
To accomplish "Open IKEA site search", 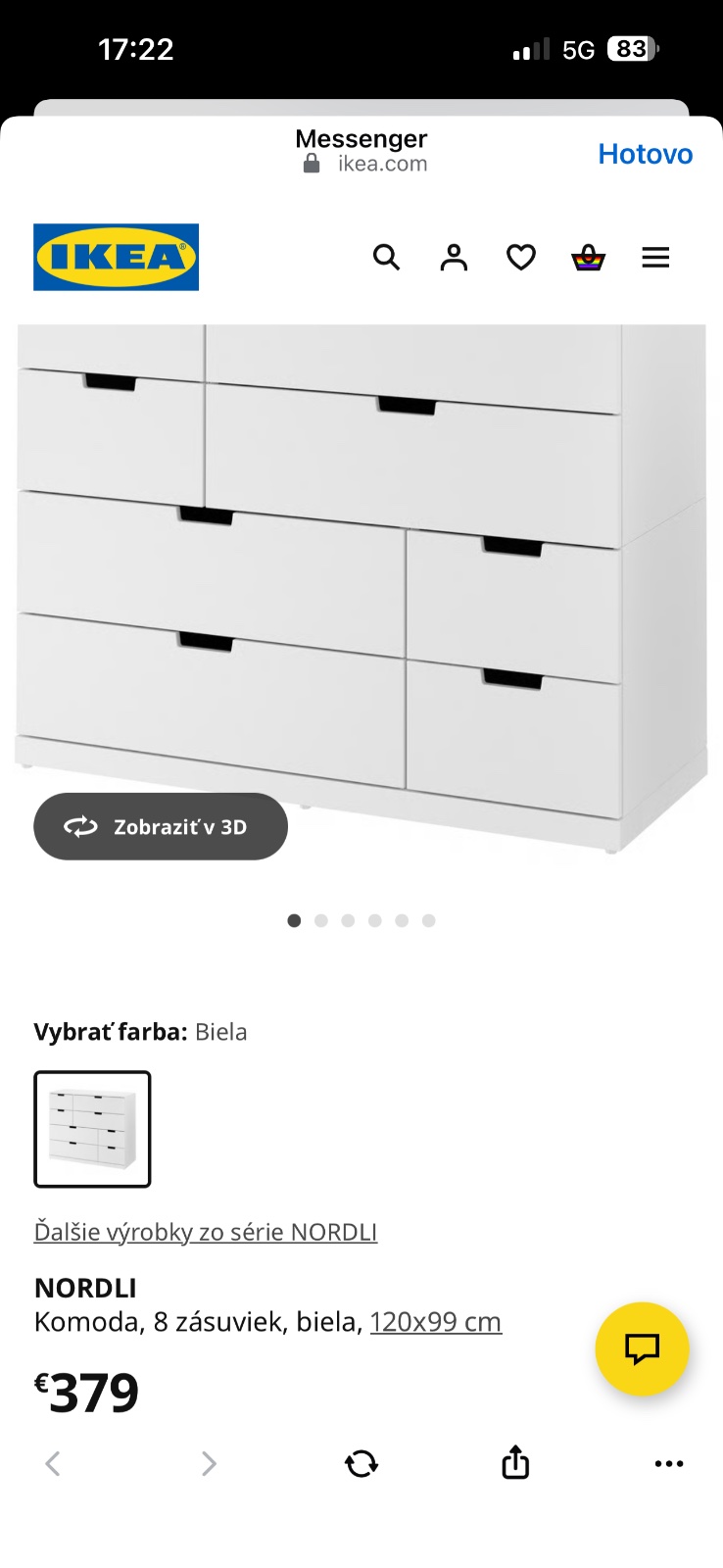I will 387,258.
